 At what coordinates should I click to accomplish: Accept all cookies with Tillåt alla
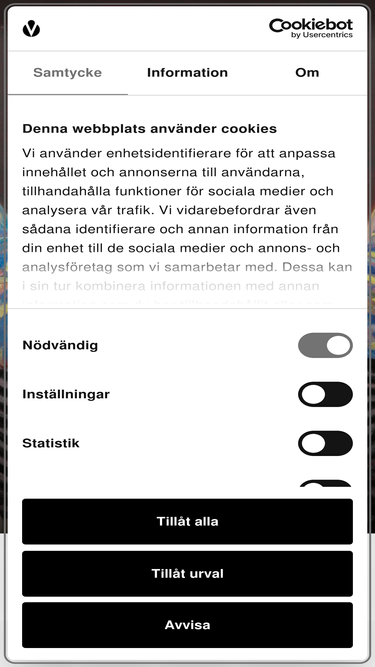pyautogui.click(x=188, y=522)
